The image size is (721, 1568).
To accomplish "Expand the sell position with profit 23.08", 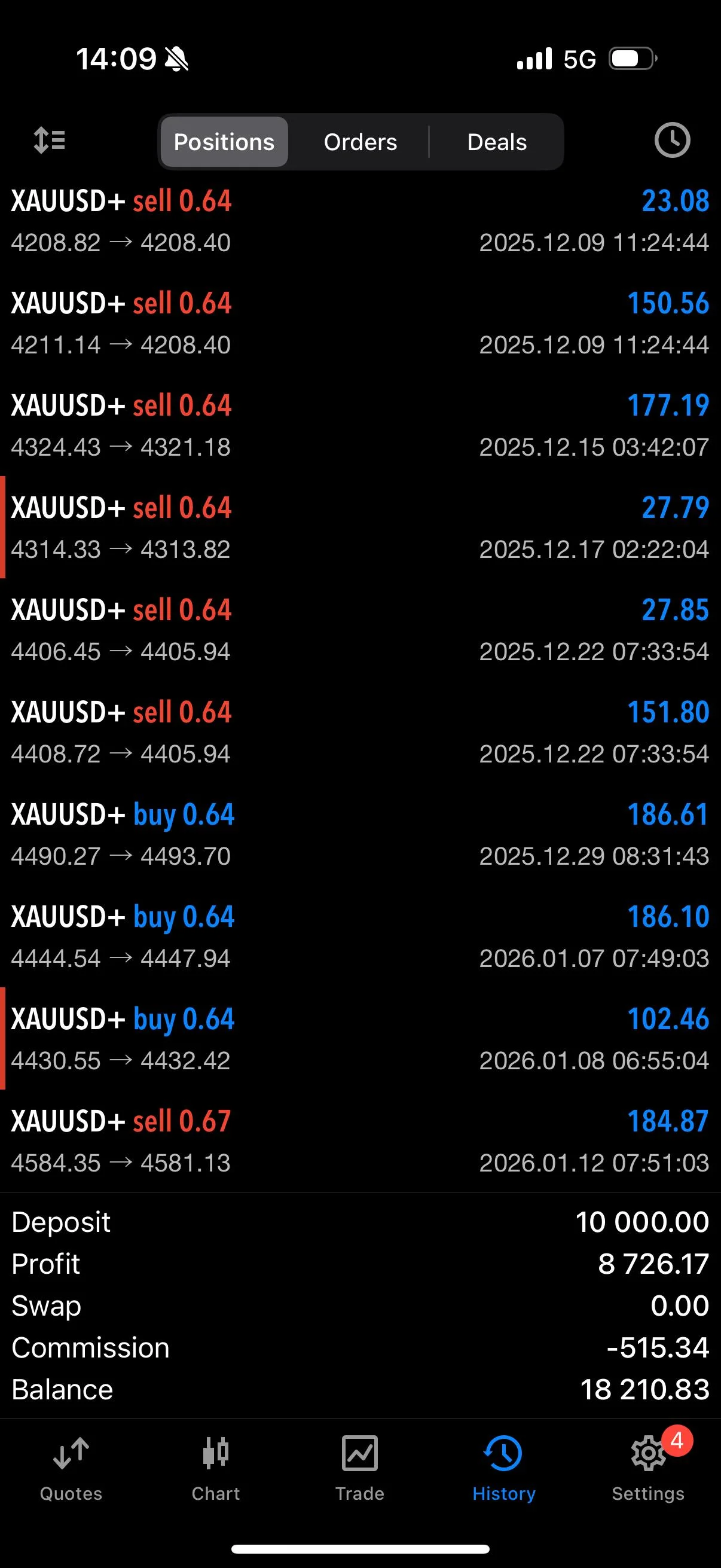I will coord(360,220).
